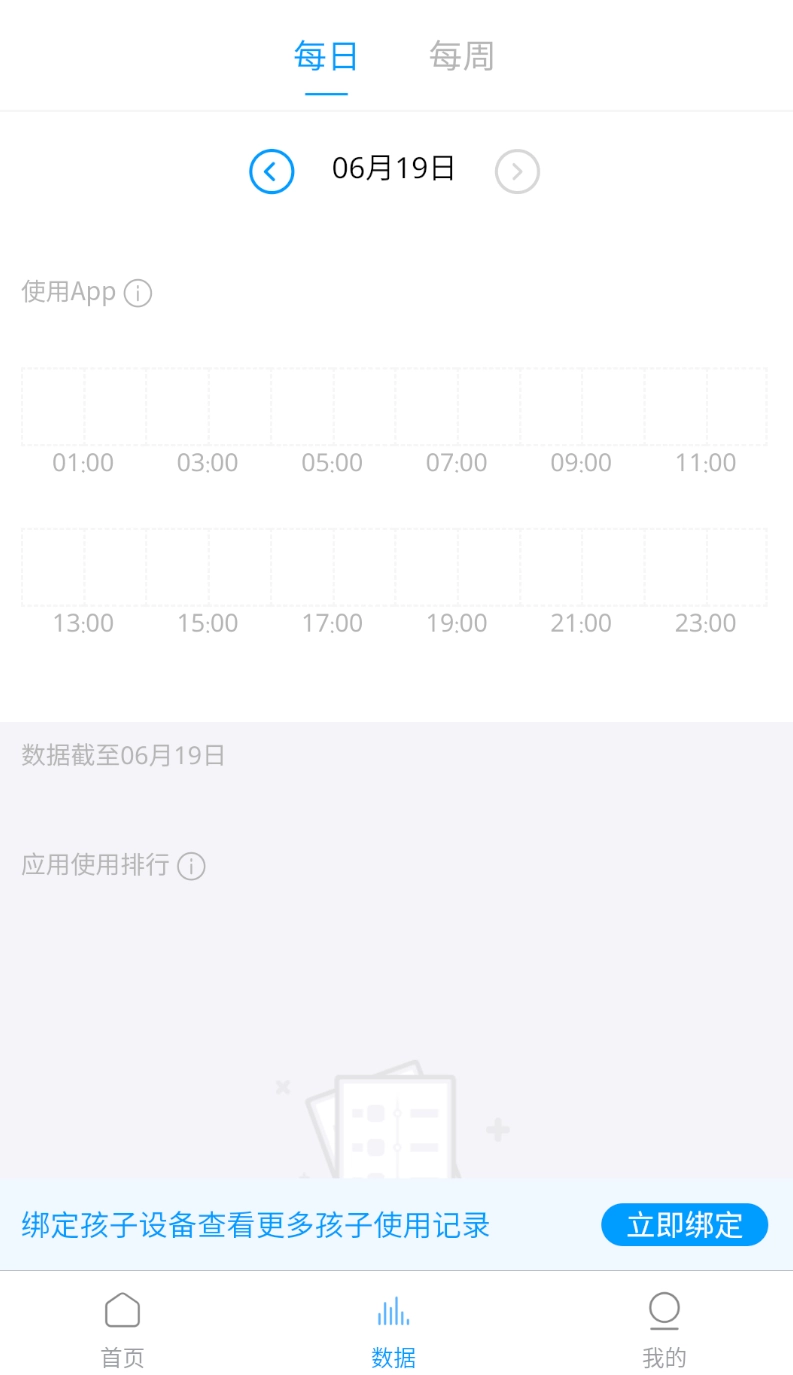Select the 01:00 grid cell
793x1375 pixels.
pos(83,405)
